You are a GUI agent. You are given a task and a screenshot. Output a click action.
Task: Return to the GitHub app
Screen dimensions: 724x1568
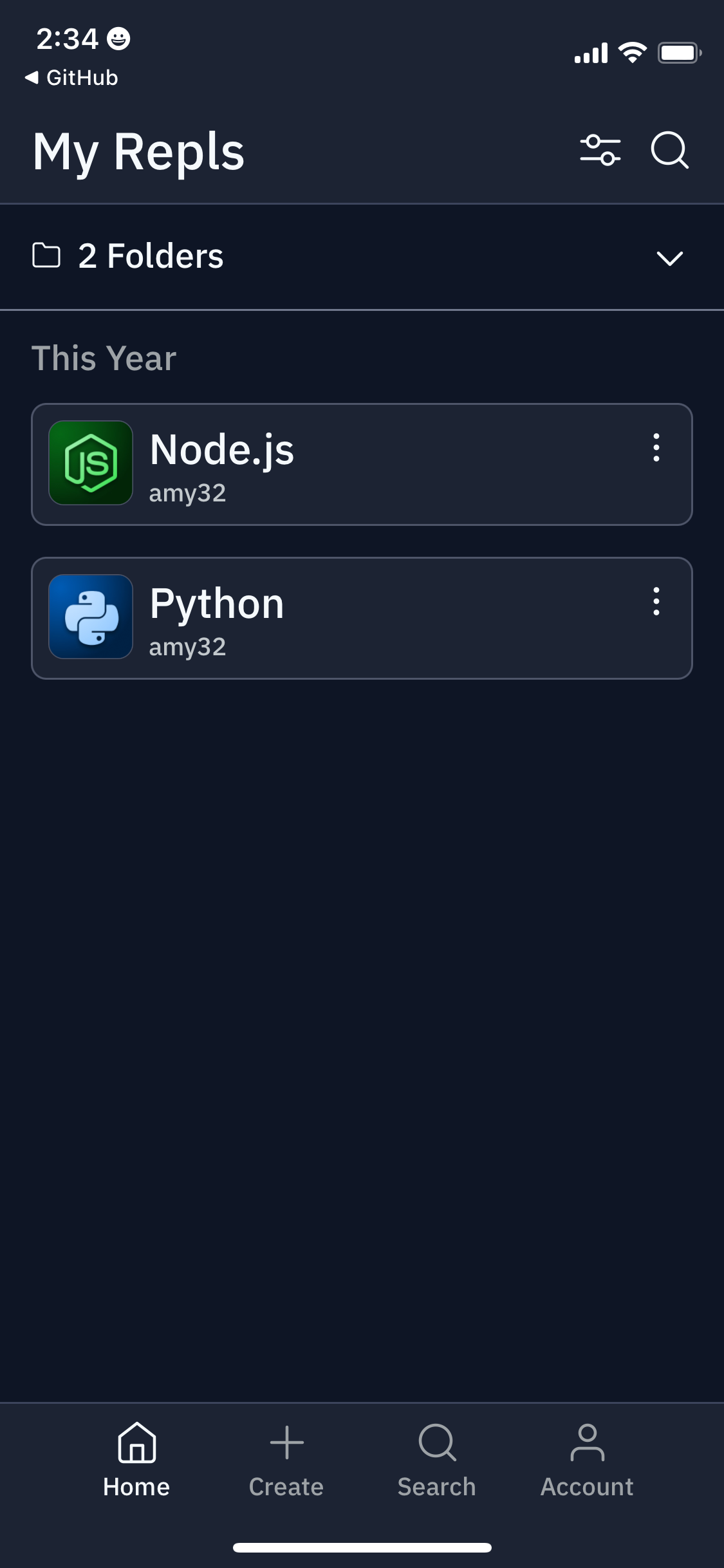72,78
